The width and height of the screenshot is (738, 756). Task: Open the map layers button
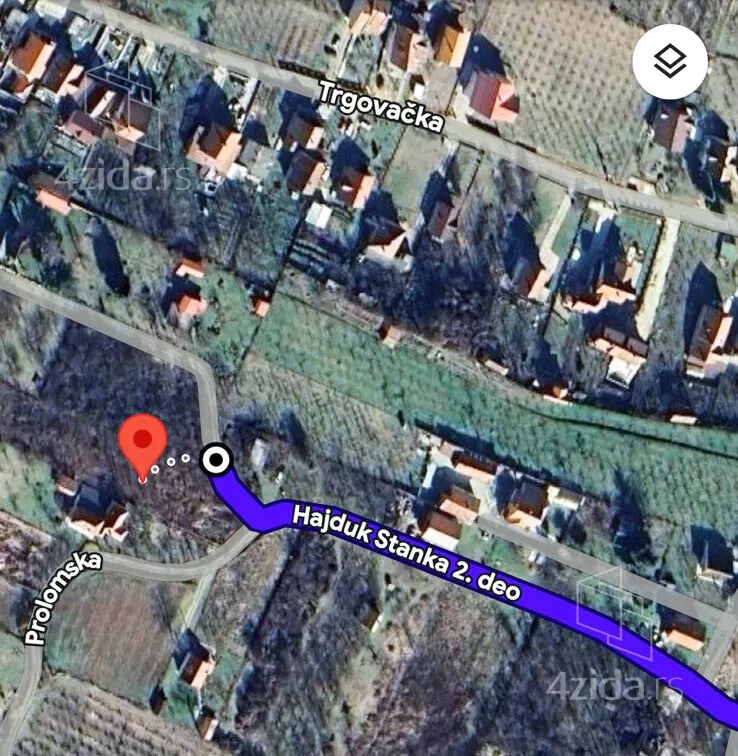(x=670, y=61)
